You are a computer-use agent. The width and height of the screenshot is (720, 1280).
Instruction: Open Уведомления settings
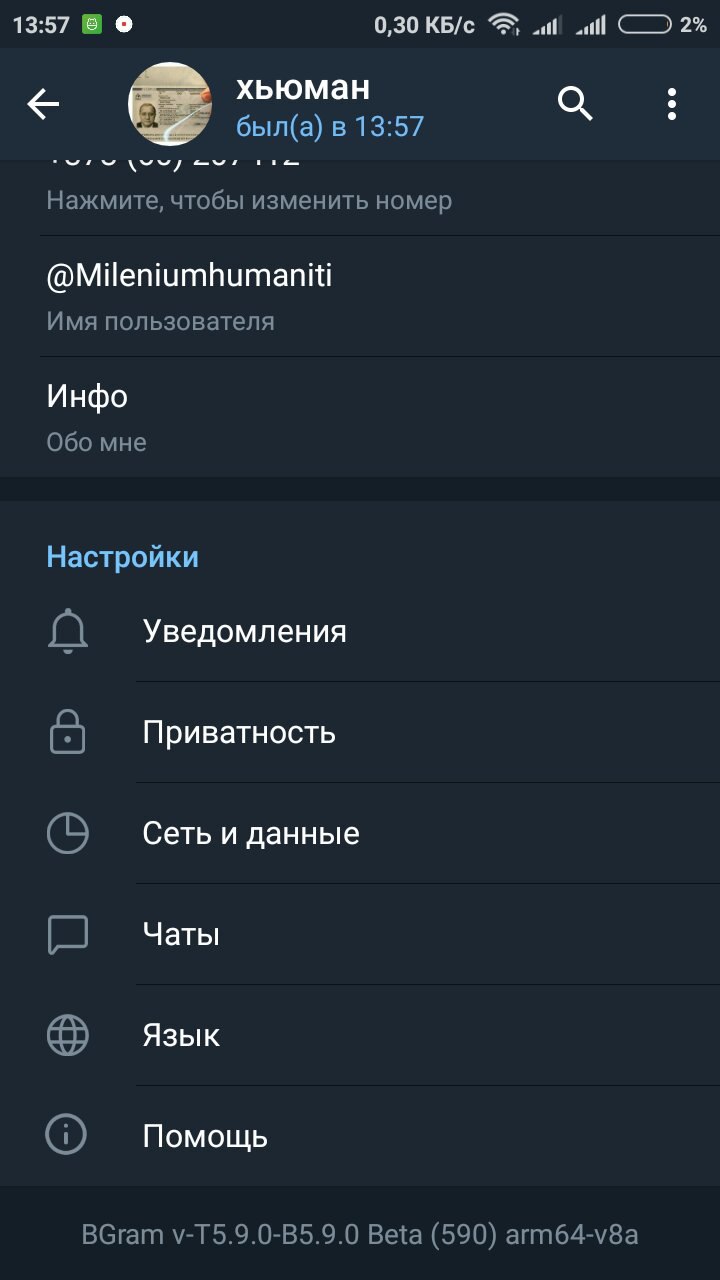(360, 632)
